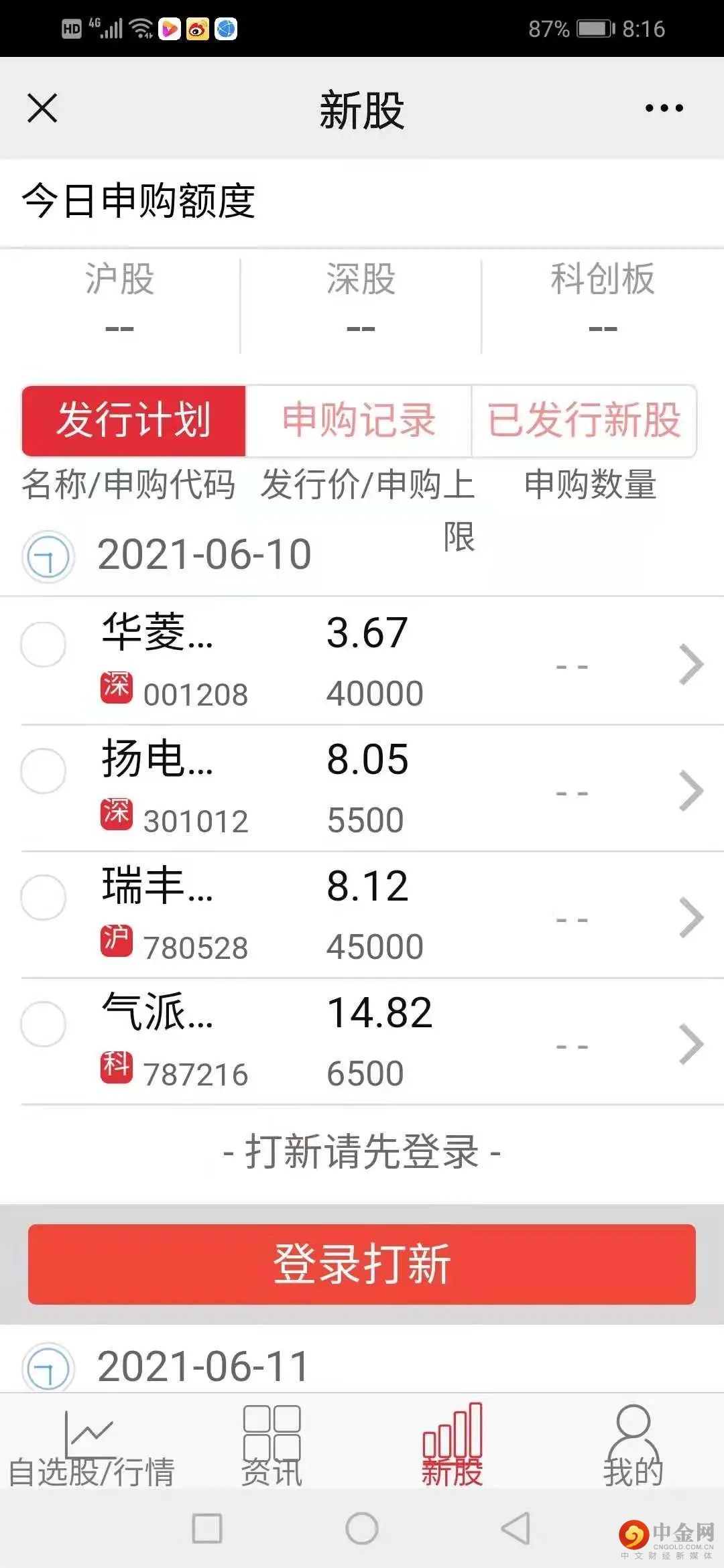Screen dimensions: 724x1568
Task: Select the checkbox for stock 001208
Action: [44, 644]
